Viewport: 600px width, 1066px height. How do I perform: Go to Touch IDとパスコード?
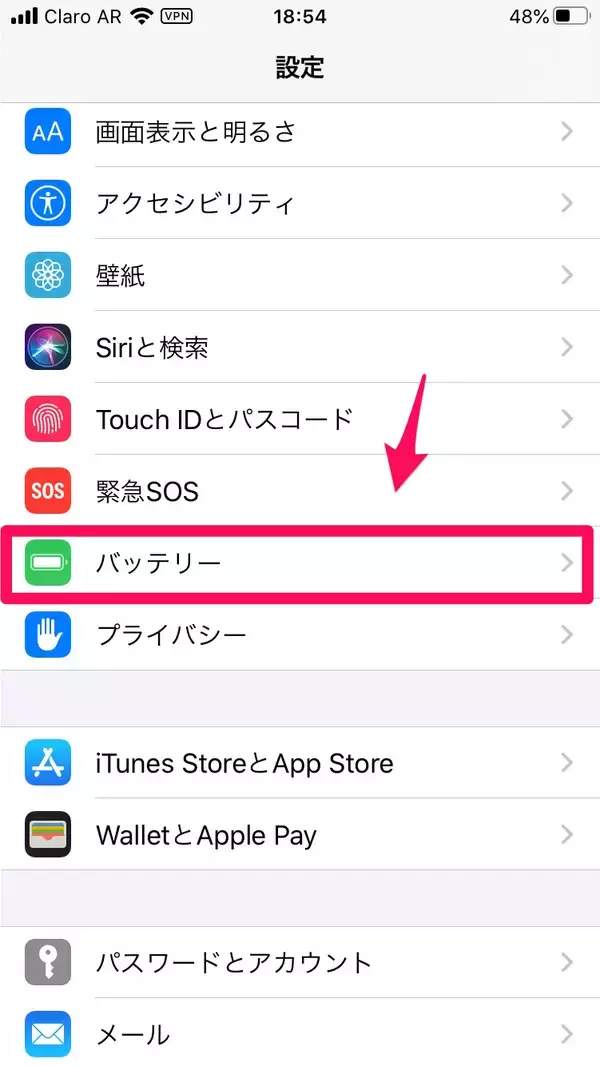click(300, 419)
